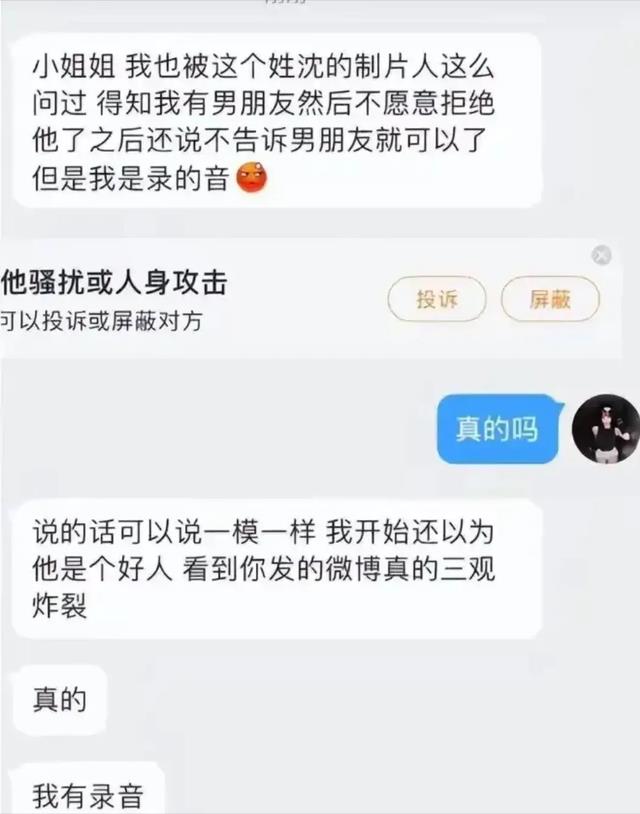
Task: Open the profile avatar next to 真的吗
Action: click(605, 429)
